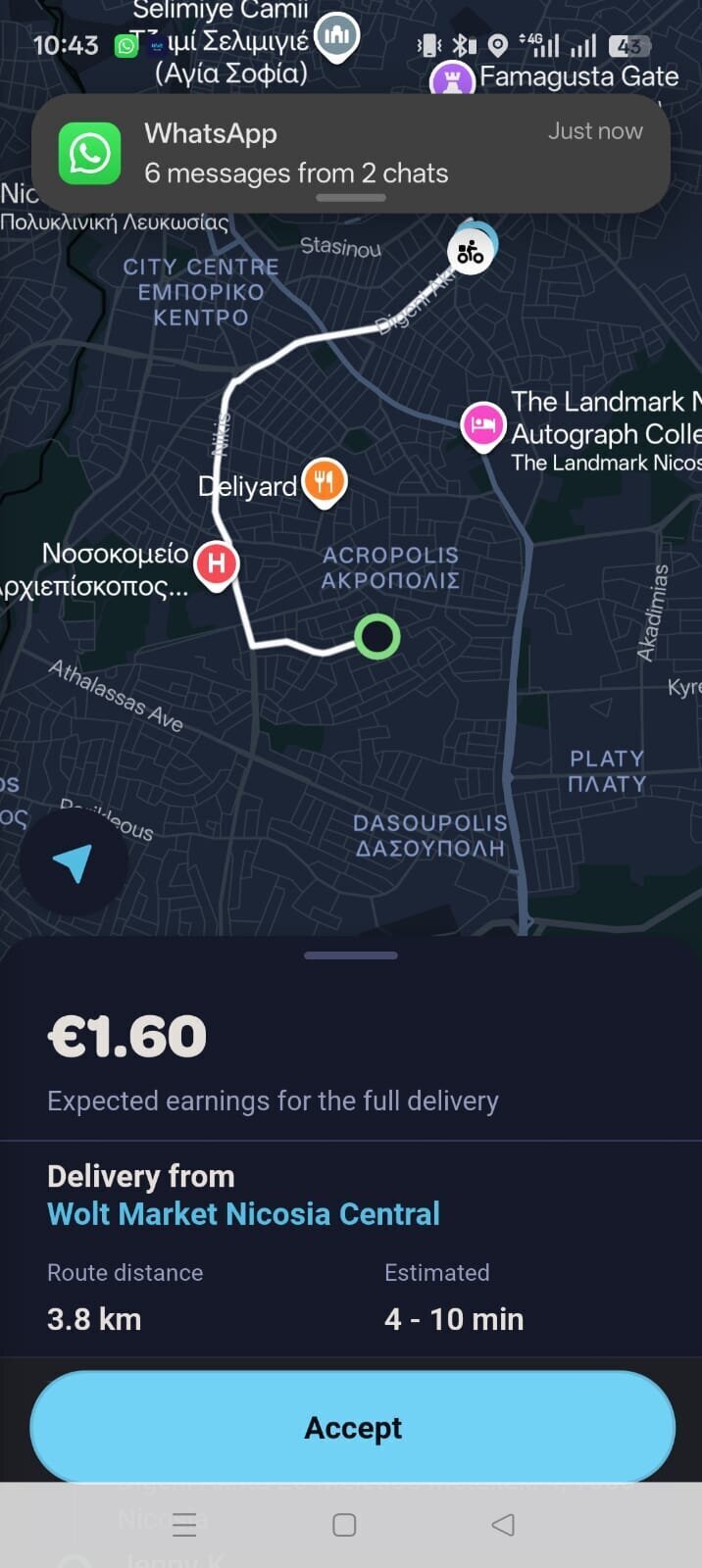The image size is (702, 1568).
Task: Open recent apps from navigation bar
Action: [x=184, y=1524]
